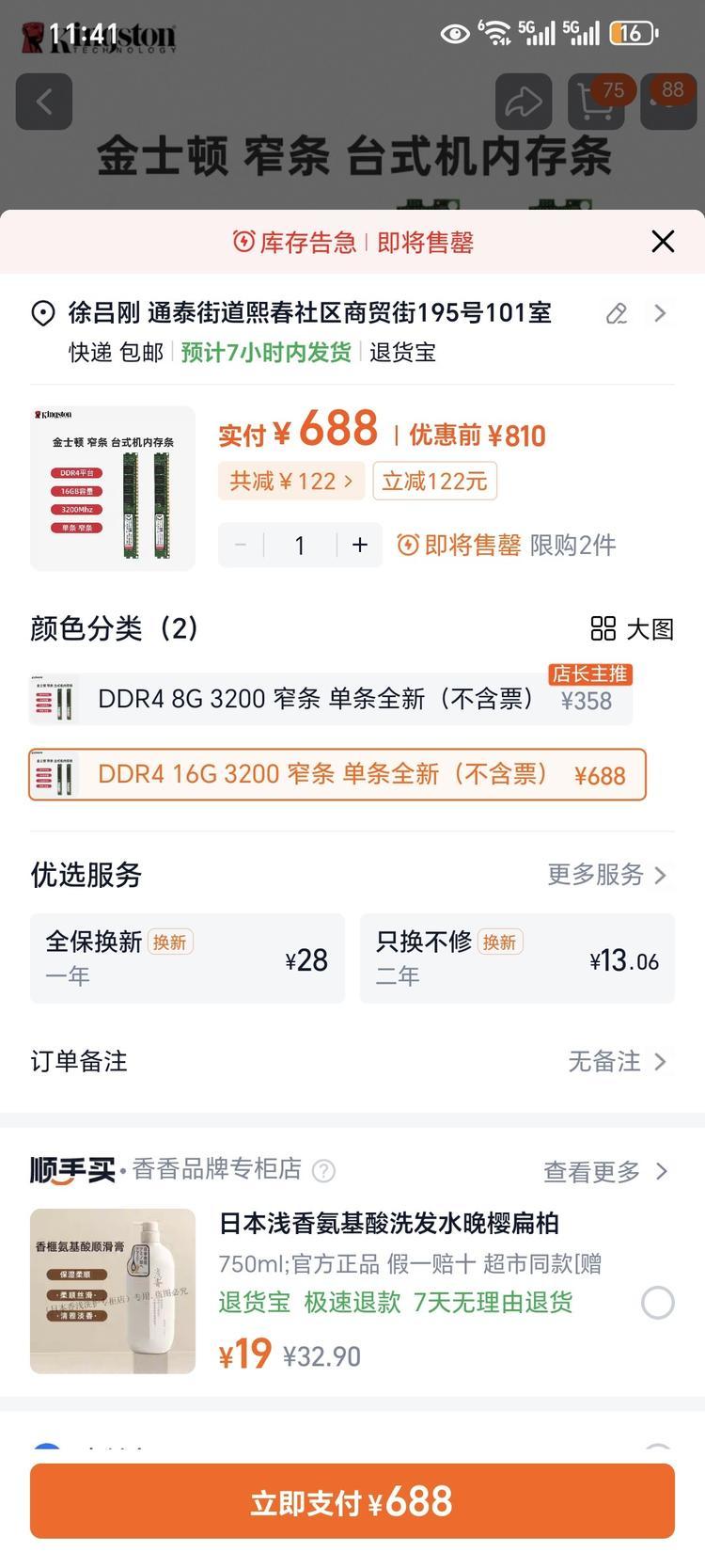The image size is (705, 1568).
Task: Select DDR4 16G 3200 窄条 option
Action: pos(337,774)
